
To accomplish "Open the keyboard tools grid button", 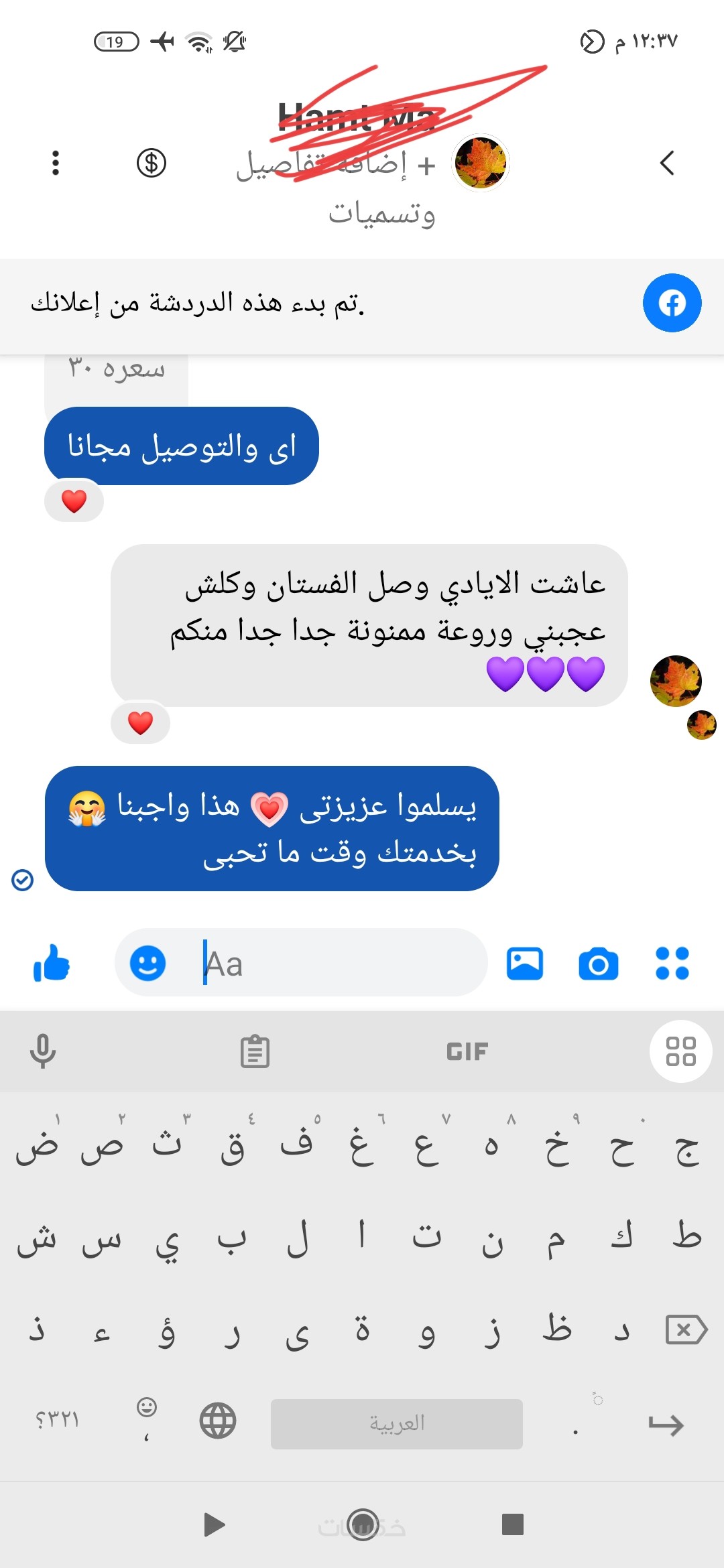I will [x=680, y=1051].
